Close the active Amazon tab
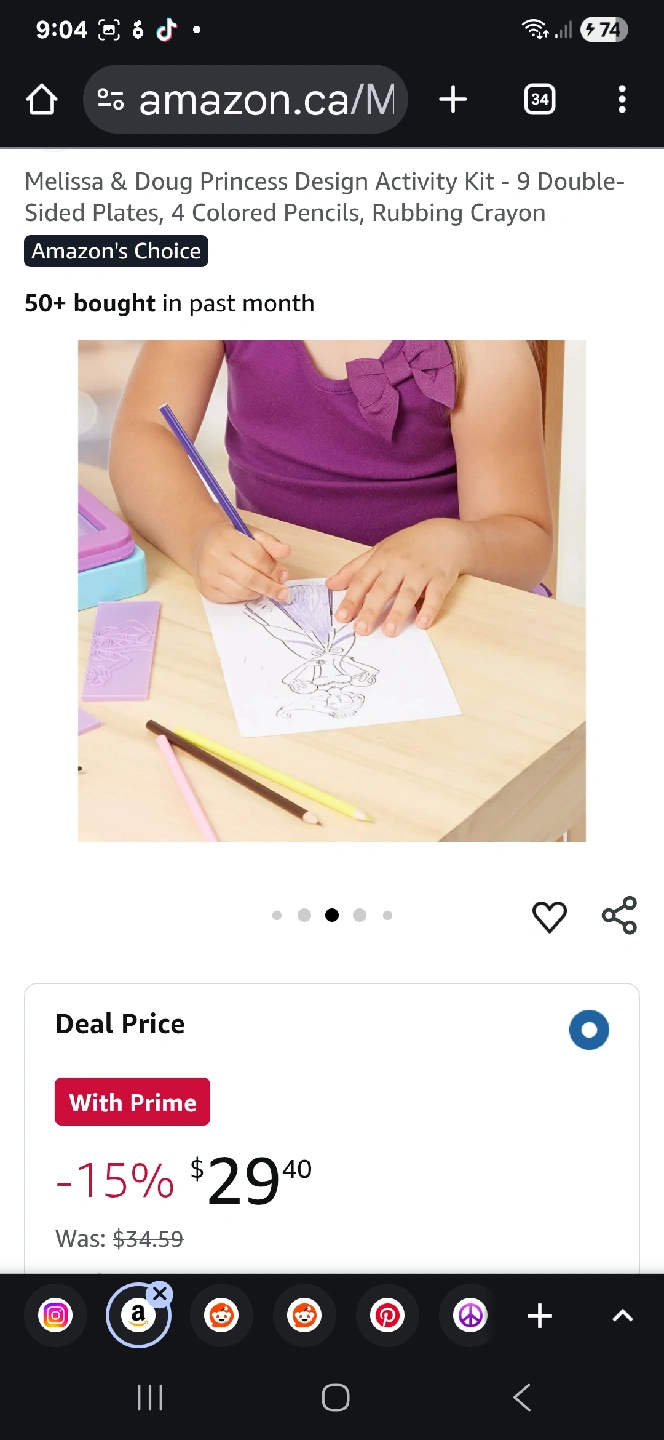 click(x=160, y=1295)
